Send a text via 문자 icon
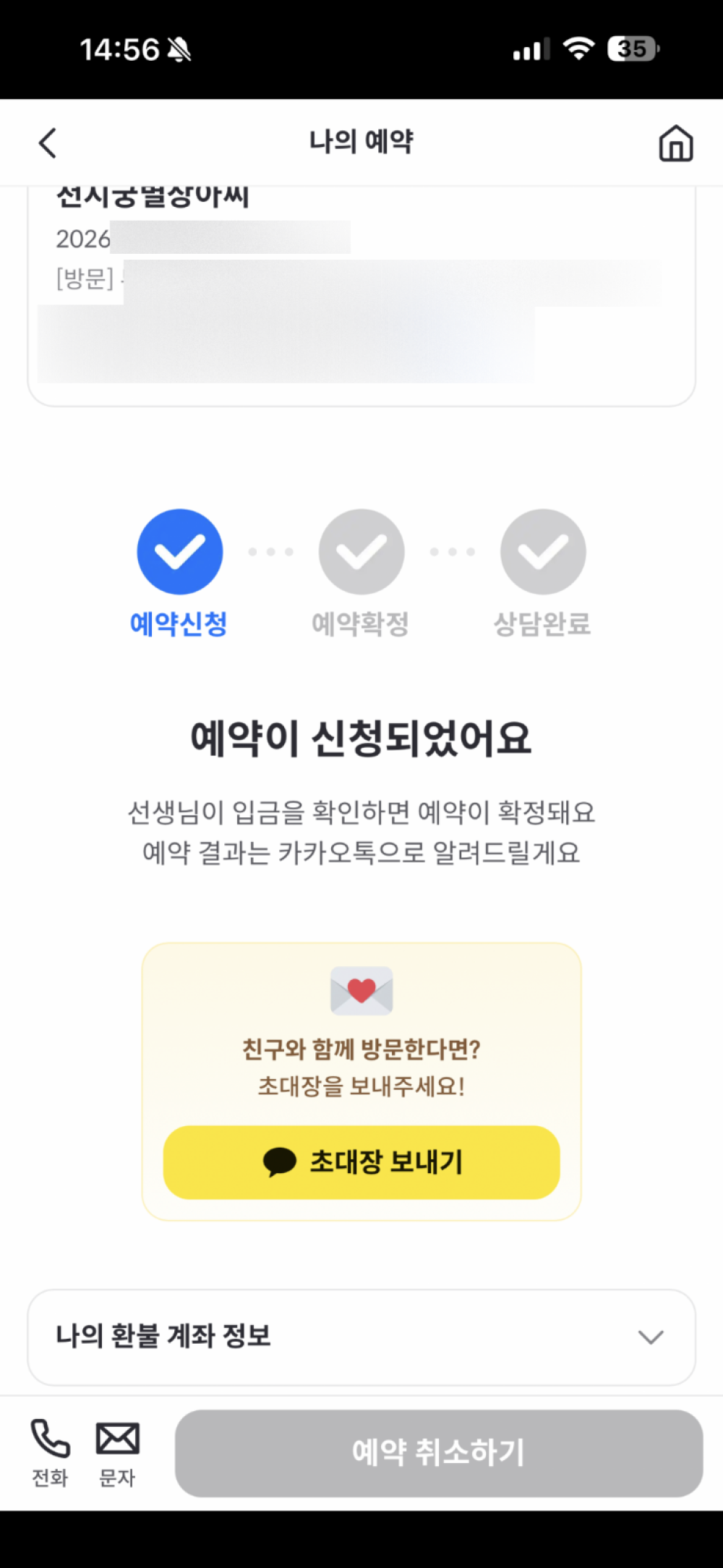The height and width of the screenshot is (1568, 723). [x=117, y=1452]
